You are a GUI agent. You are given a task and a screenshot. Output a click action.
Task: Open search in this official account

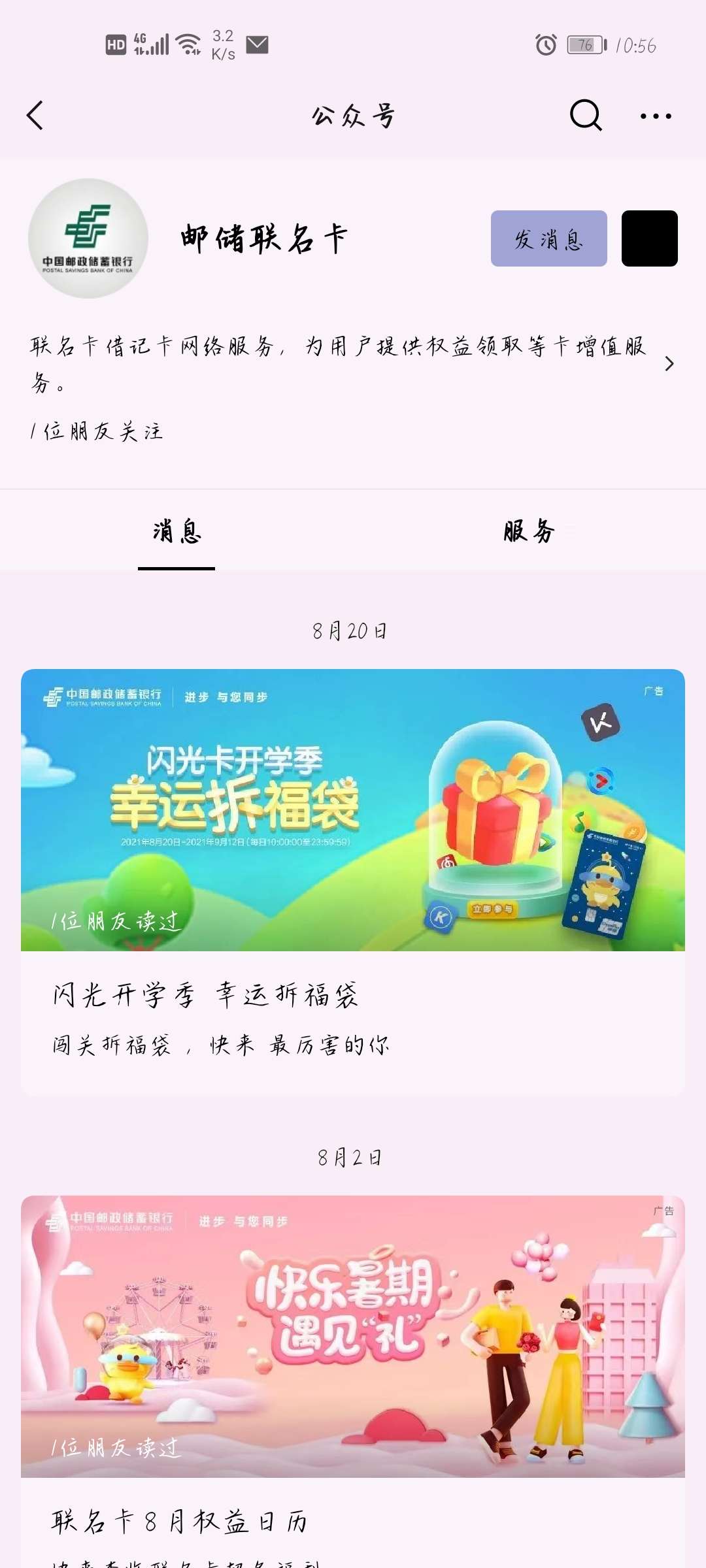pyautogui.click(x=585, y=116)
